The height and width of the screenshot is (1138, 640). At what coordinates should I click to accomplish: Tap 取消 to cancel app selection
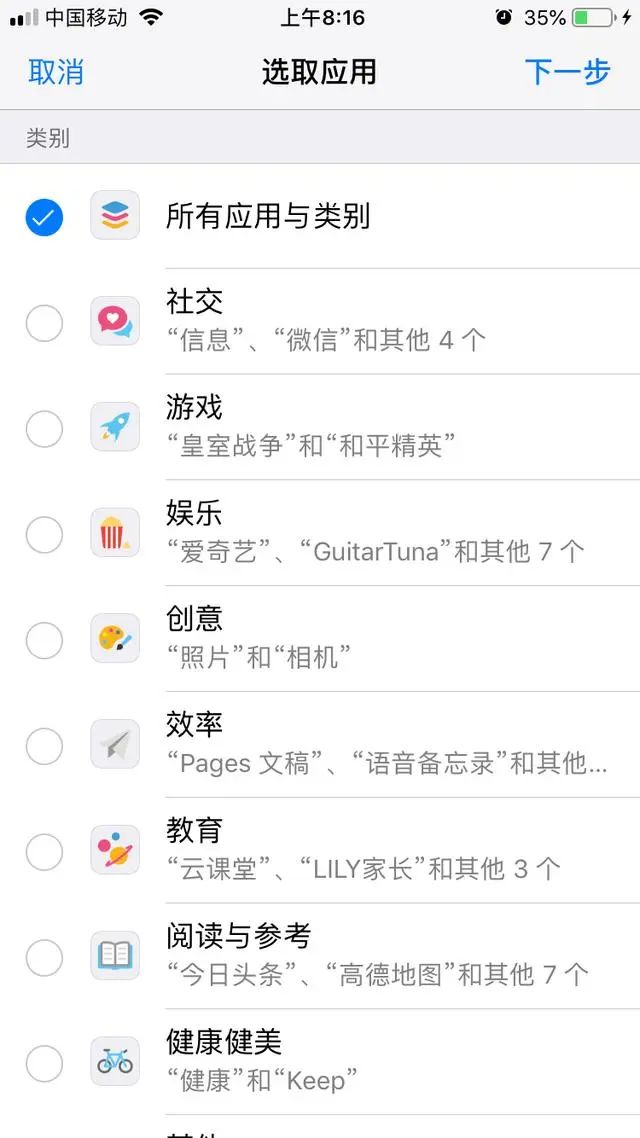click(56, 73)
